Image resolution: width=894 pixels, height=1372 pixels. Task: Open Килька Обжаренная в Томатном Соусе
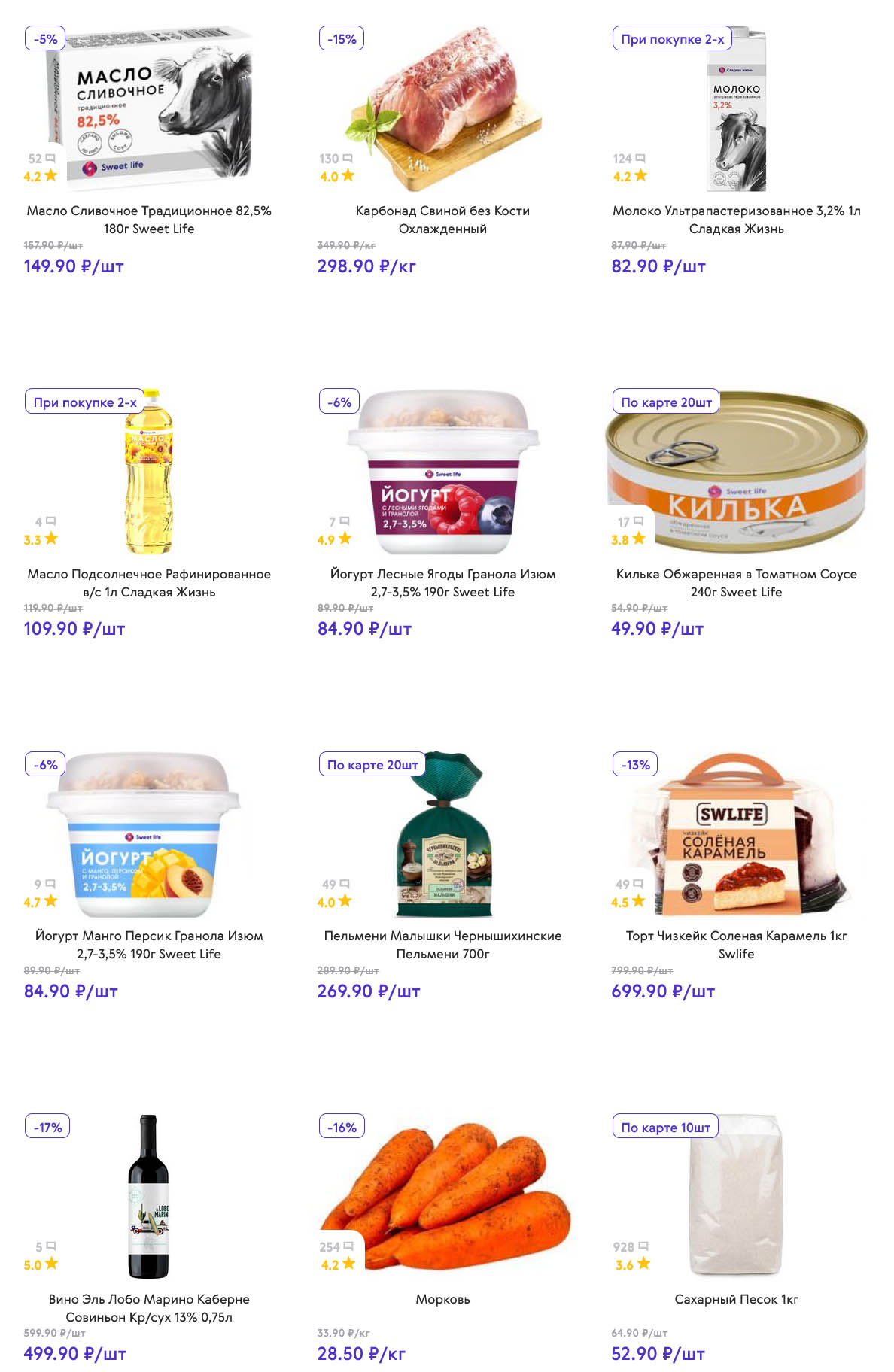click(x=736, y=583)
